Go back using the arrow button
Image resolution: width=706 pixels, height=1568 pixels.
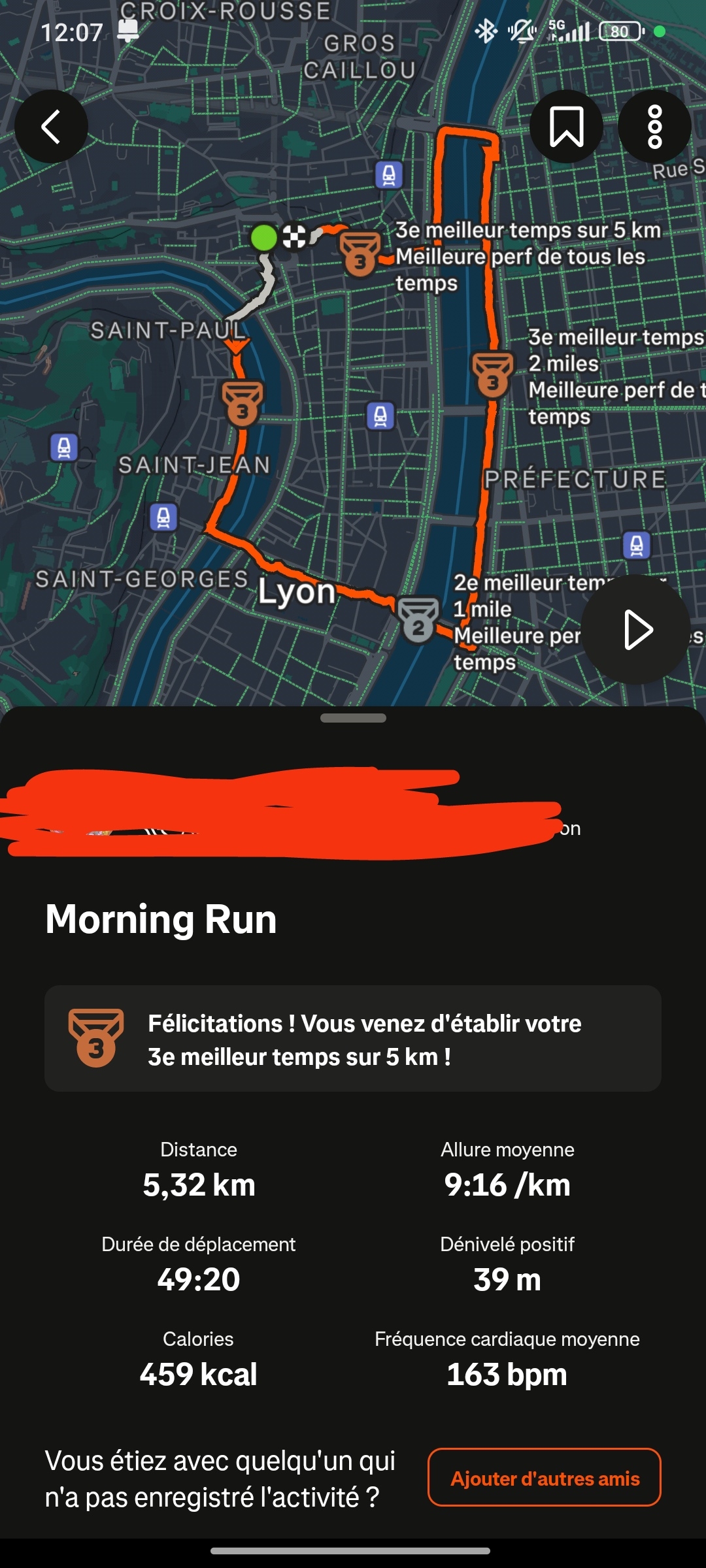pos(51,126)
